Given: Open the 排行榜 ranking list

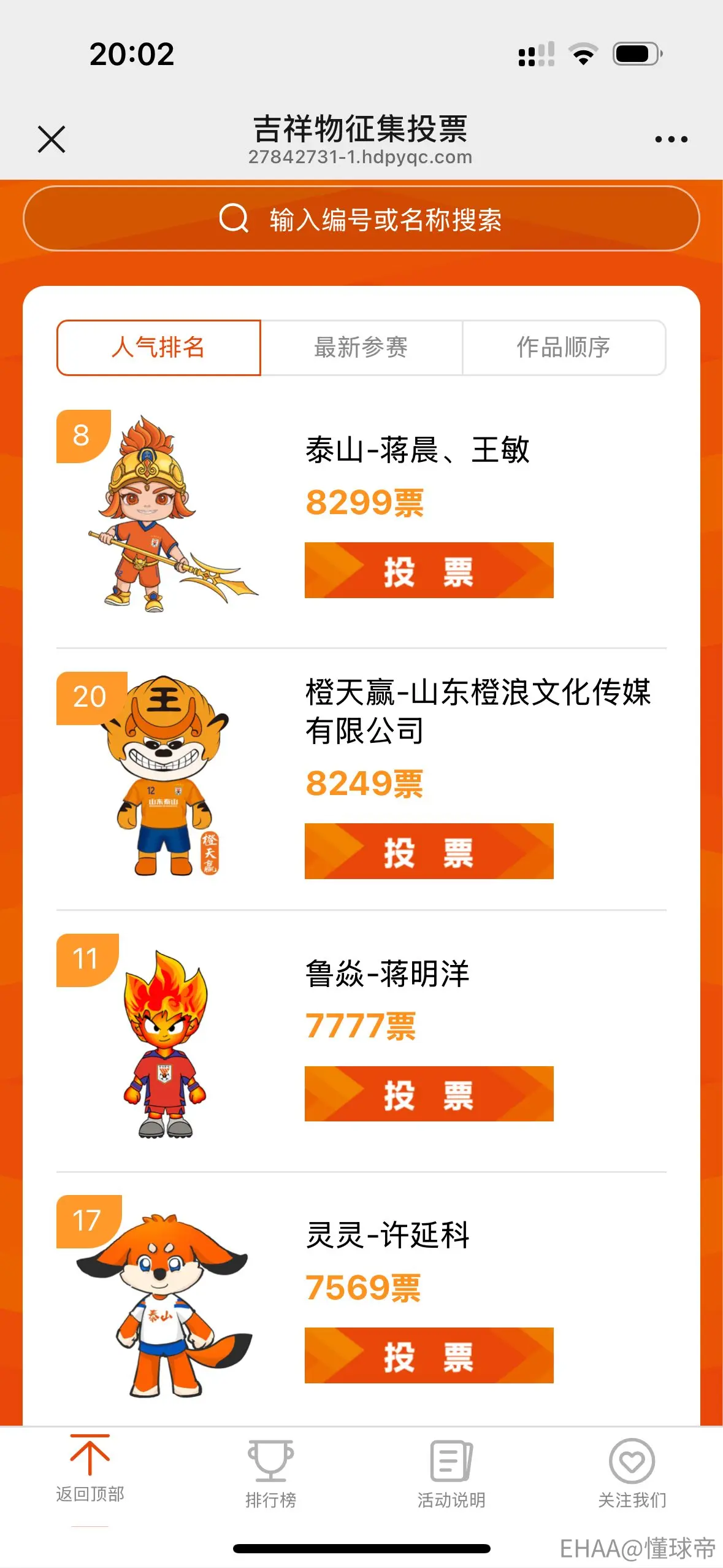Looking at the screenshot, I should pos(270,1474).
